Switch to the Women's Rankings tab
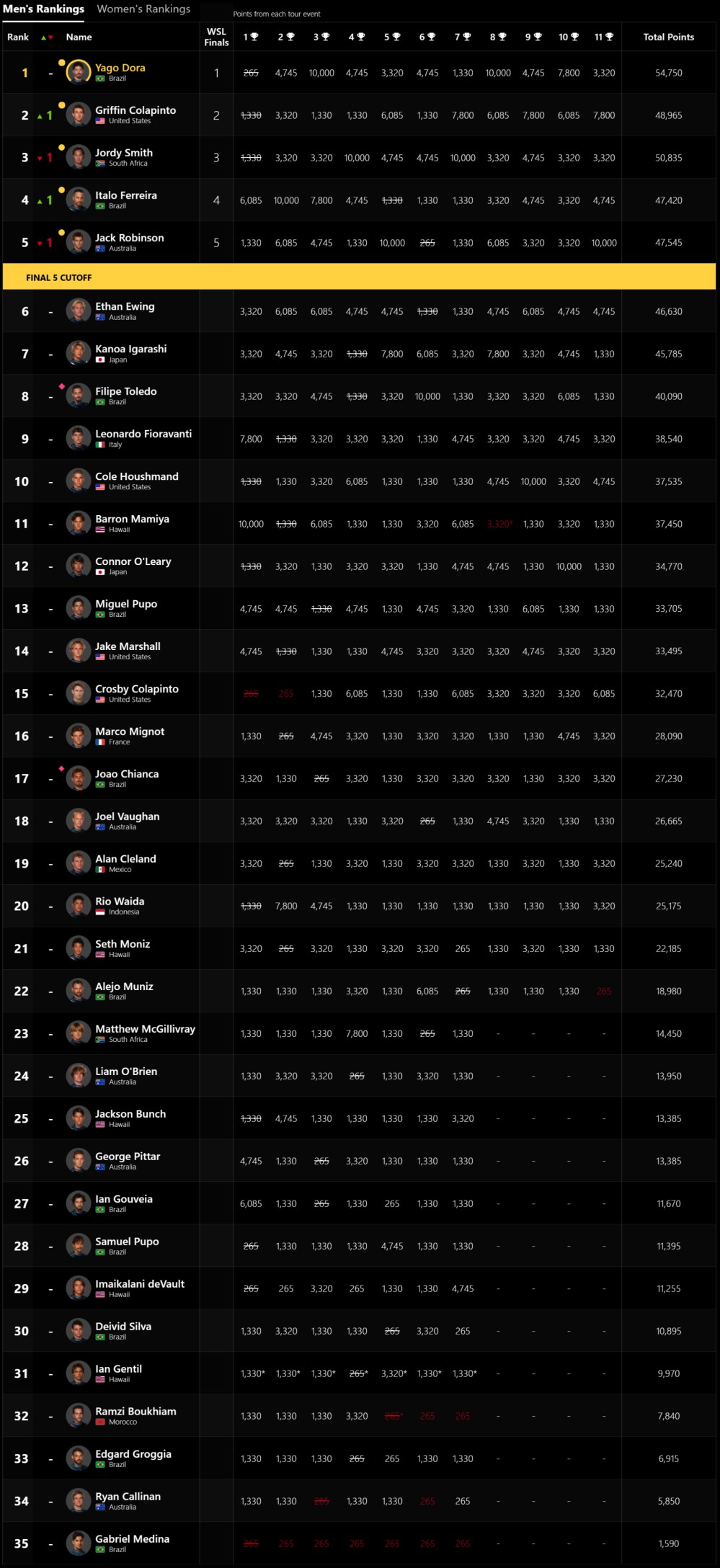720x1568 pixels. [x=143, y=9]
